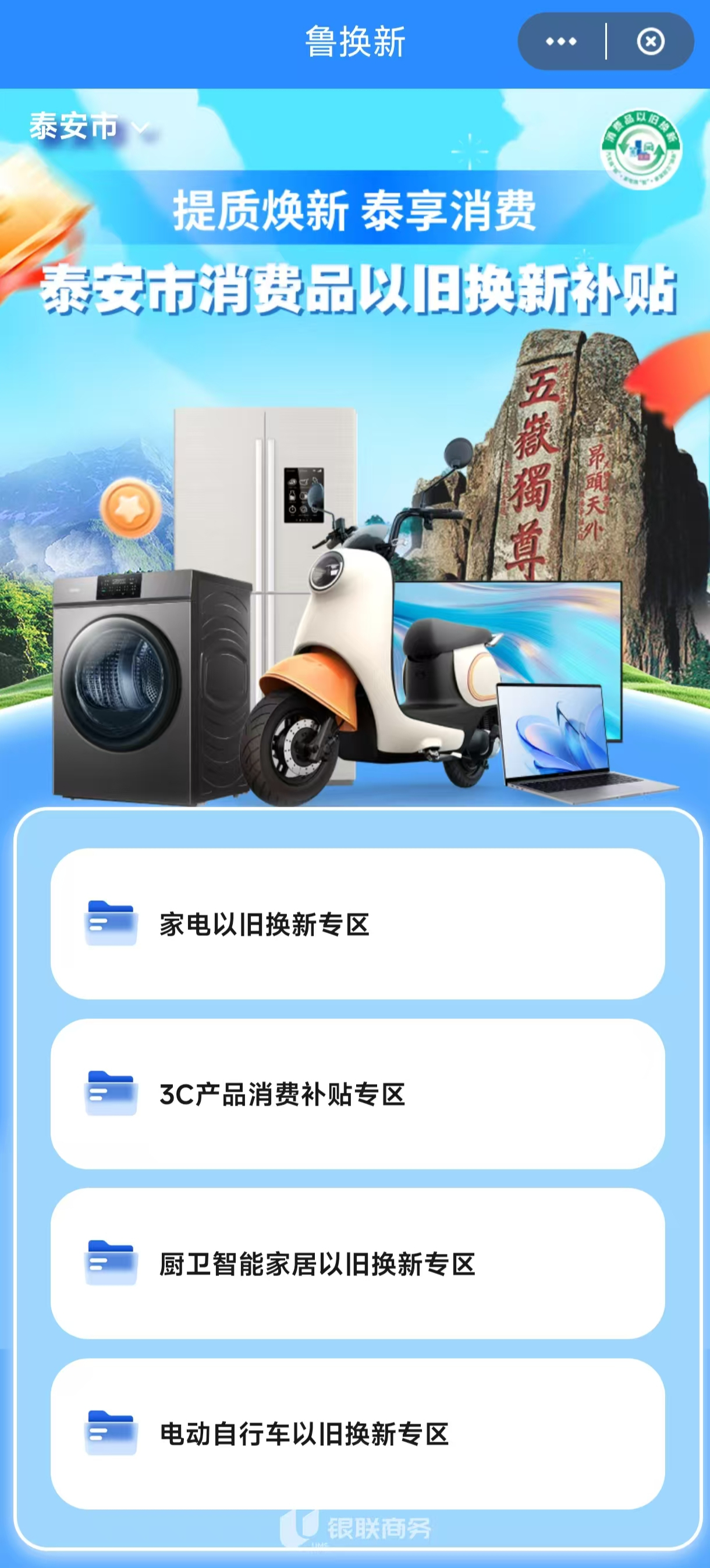Open 3C产品消费补贴专区
This screenshot has height=1568, width=710.
point(357,1094)
